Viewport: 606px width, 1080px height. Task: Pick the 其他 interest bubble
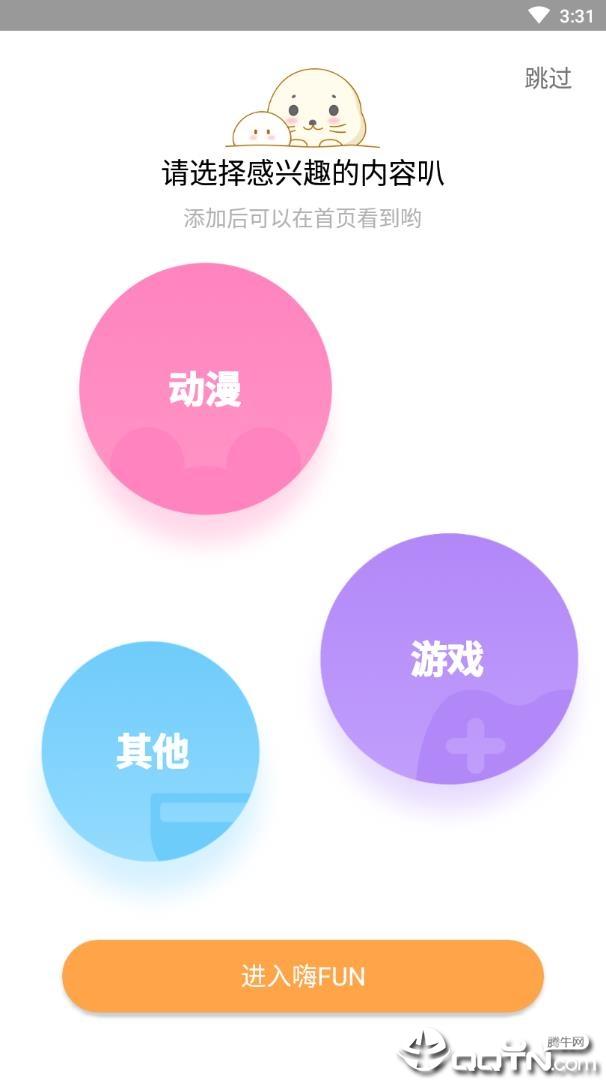click(151, 751)
